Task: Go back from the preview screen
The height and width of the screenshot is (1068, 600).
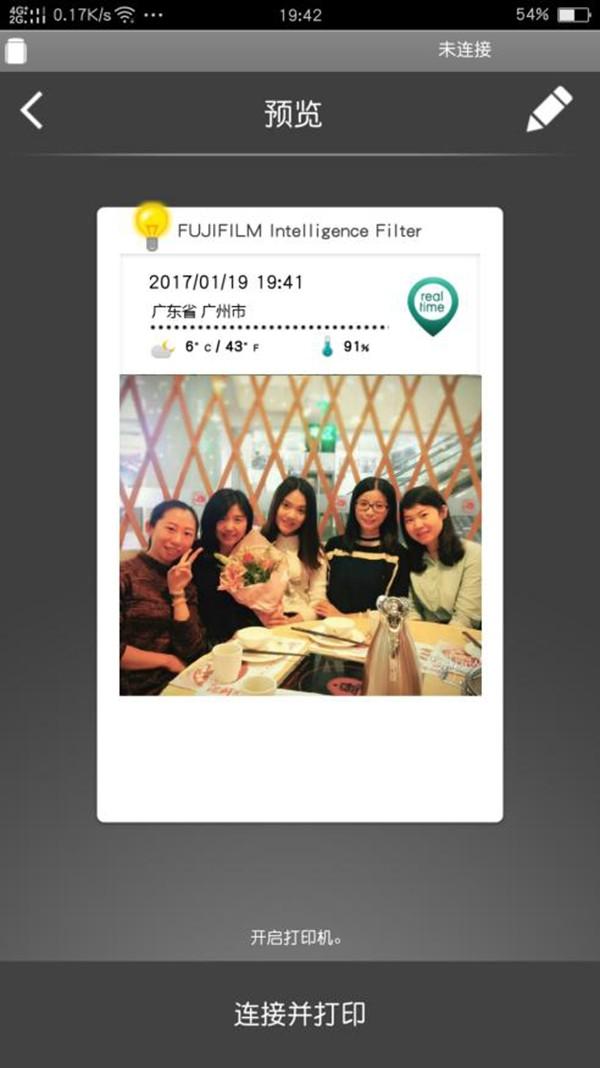Action: (31, 110)
